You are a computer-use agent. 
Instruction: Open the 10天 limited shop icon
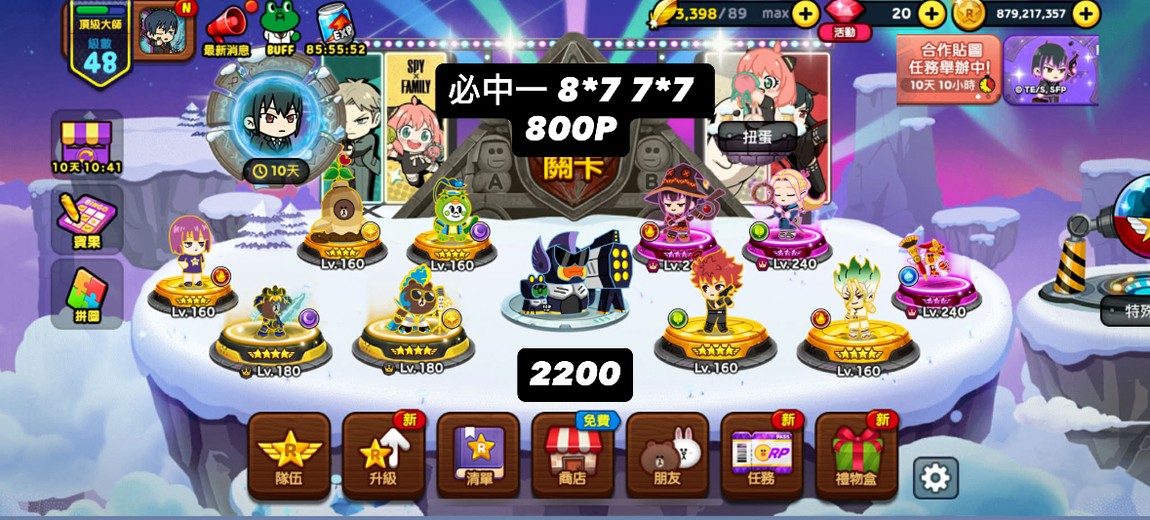point(87,145)
